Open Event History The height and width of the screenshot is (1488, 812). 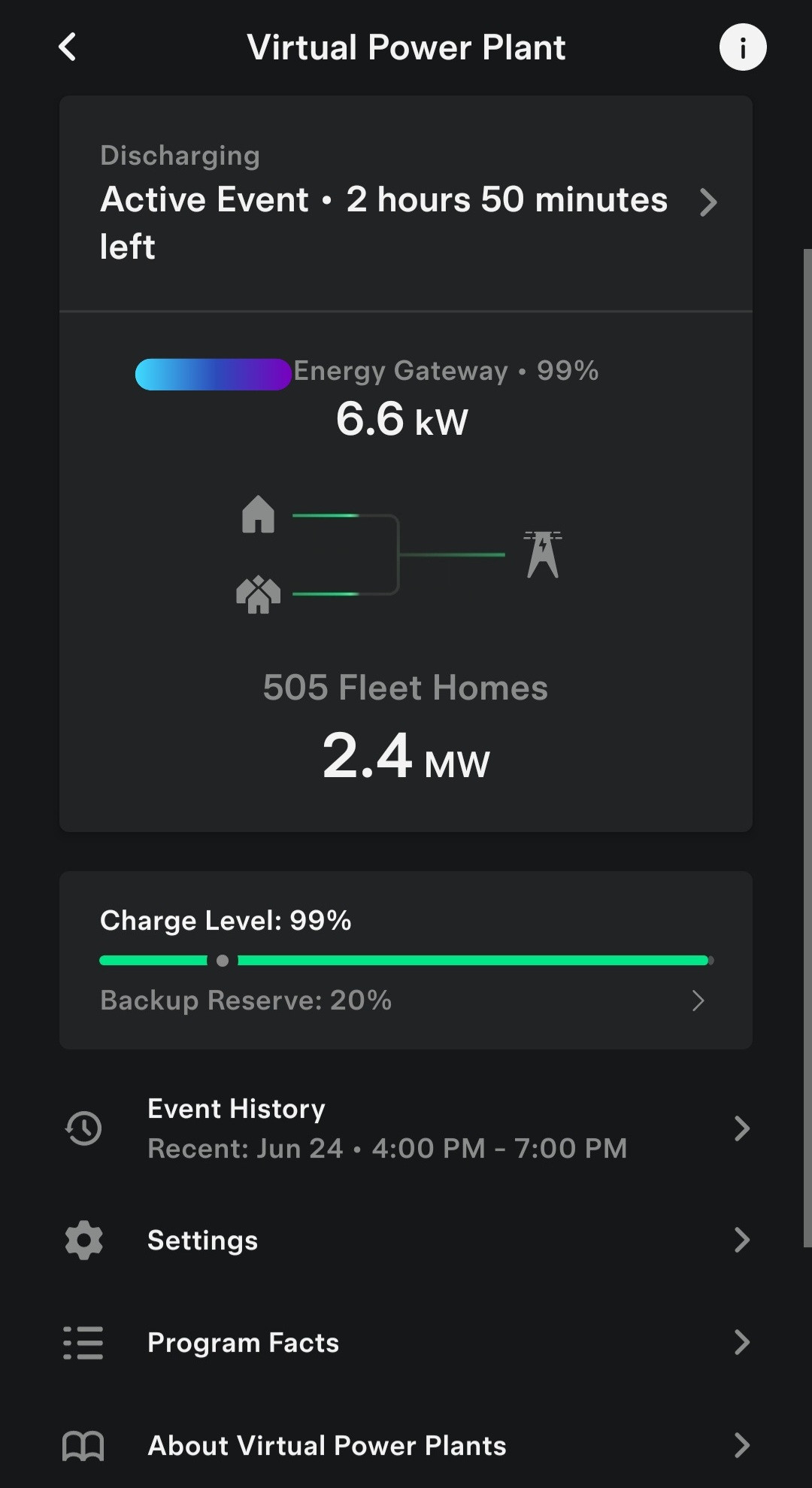coord(406,1128)
